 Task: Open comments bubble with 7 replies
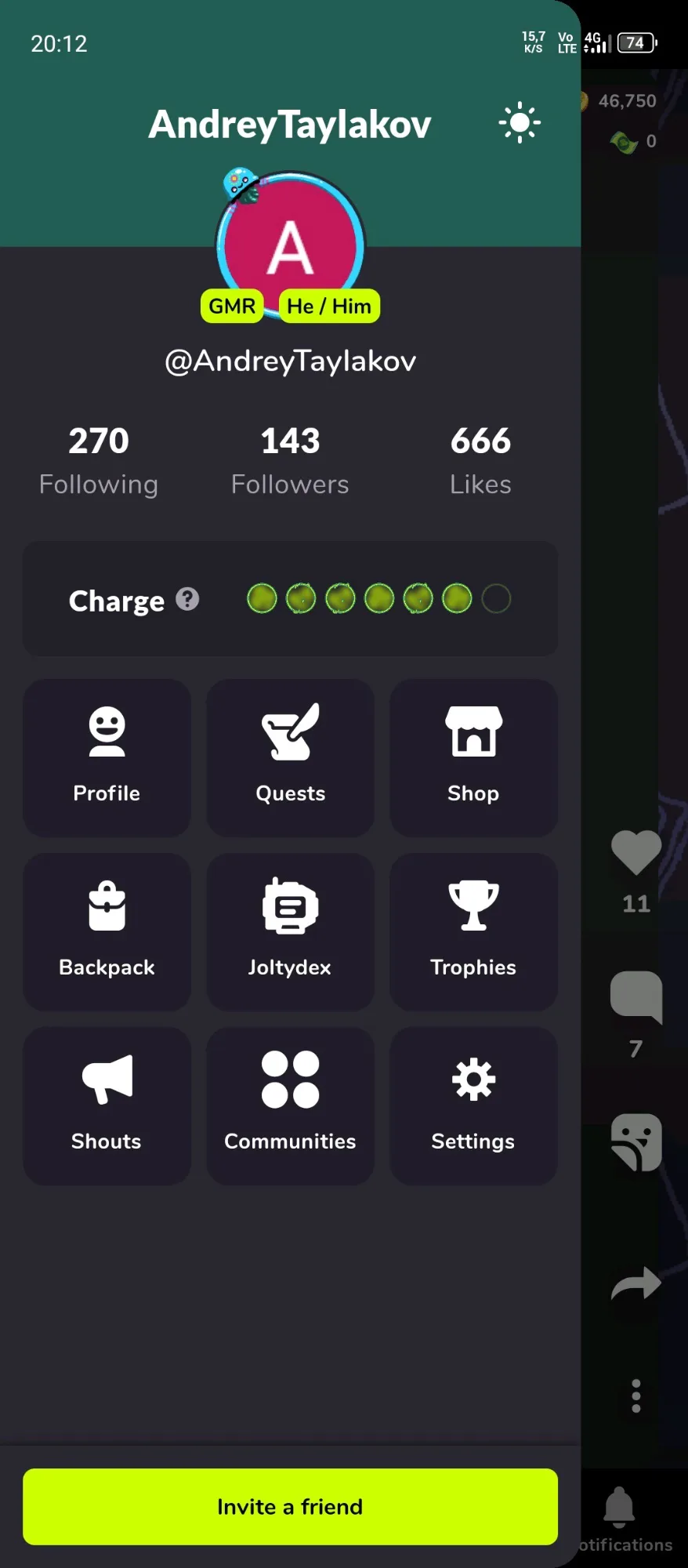tap(635, 996)
